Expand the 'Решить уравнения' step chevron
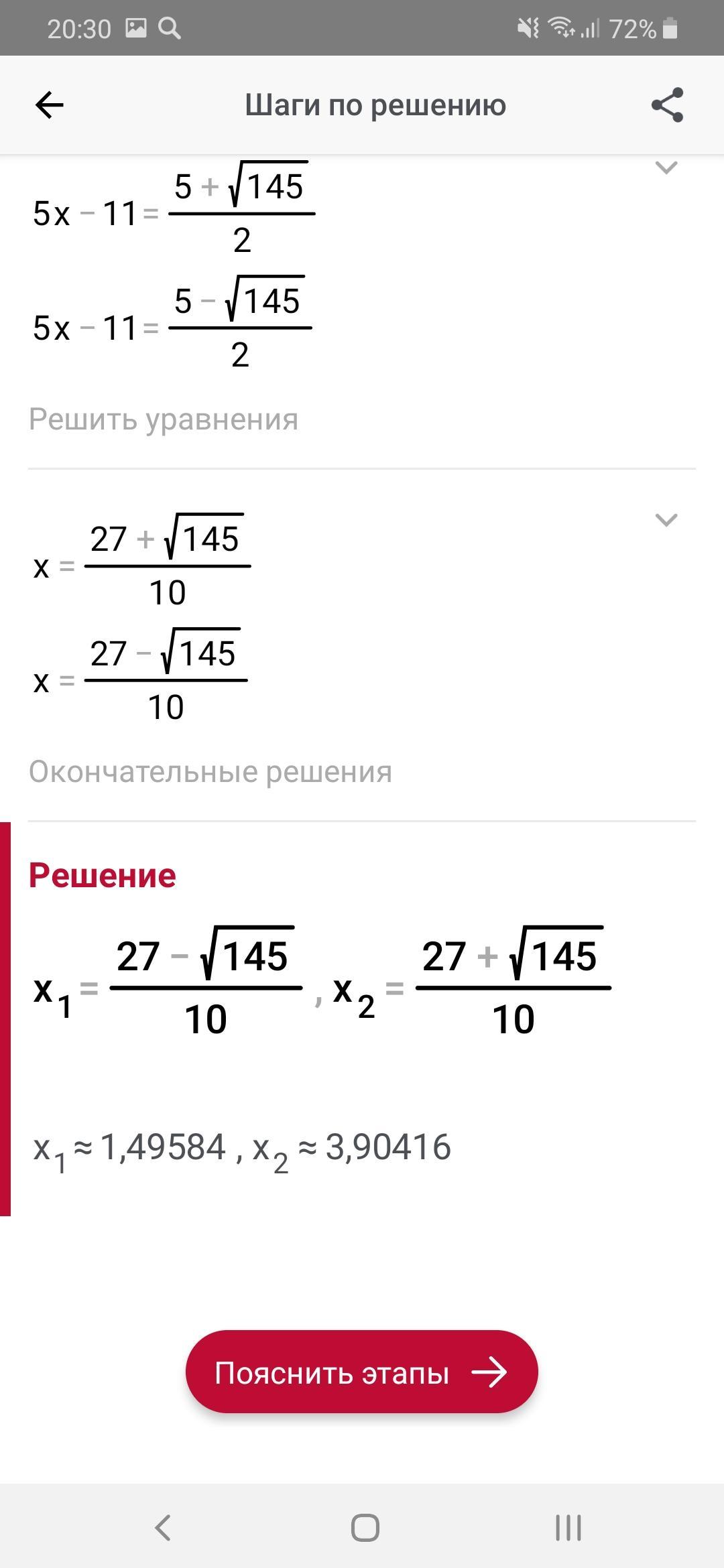 (666, 168)
